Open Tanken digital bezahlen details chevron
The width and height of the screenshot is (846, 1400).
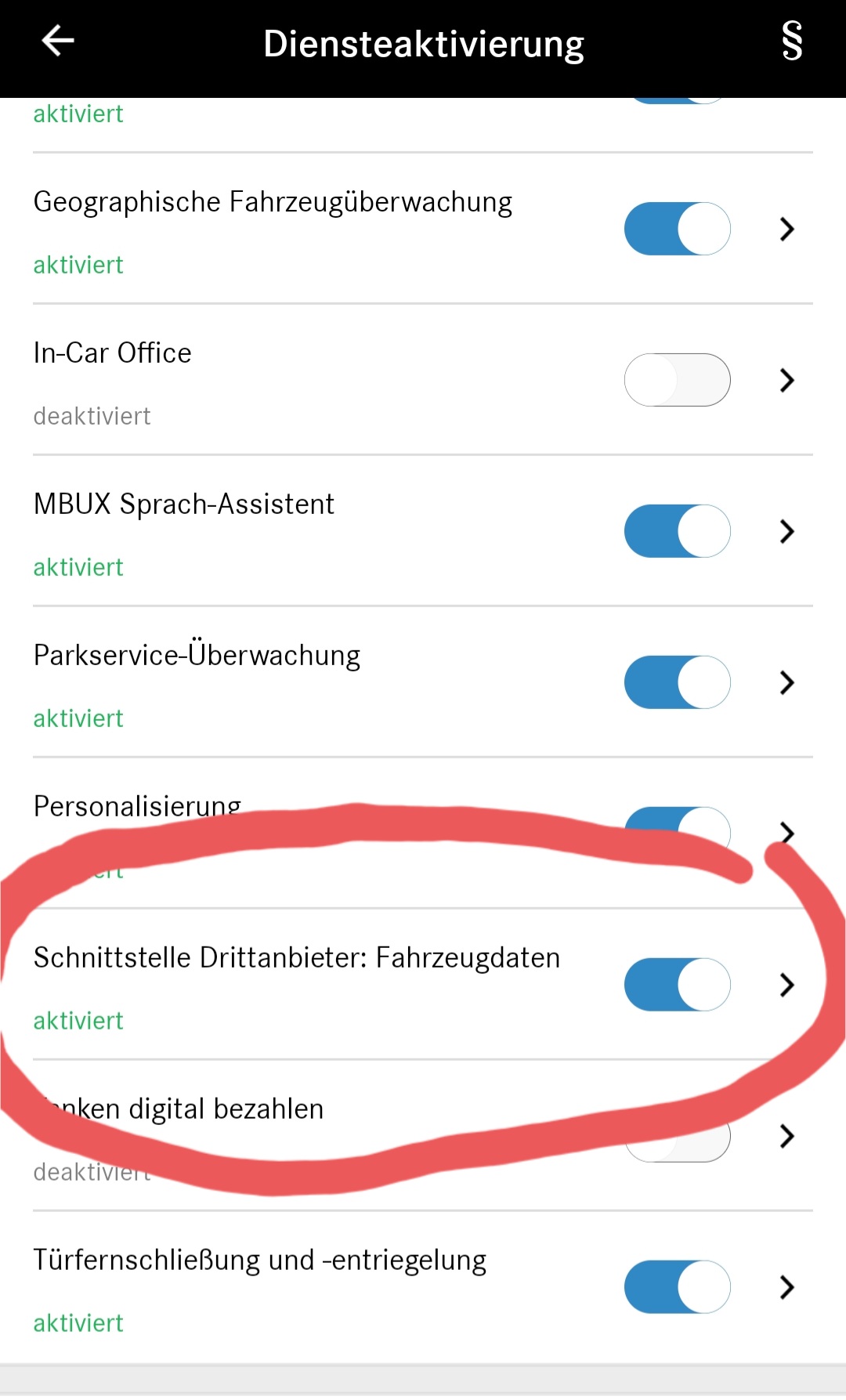(x=787, y=1136)
